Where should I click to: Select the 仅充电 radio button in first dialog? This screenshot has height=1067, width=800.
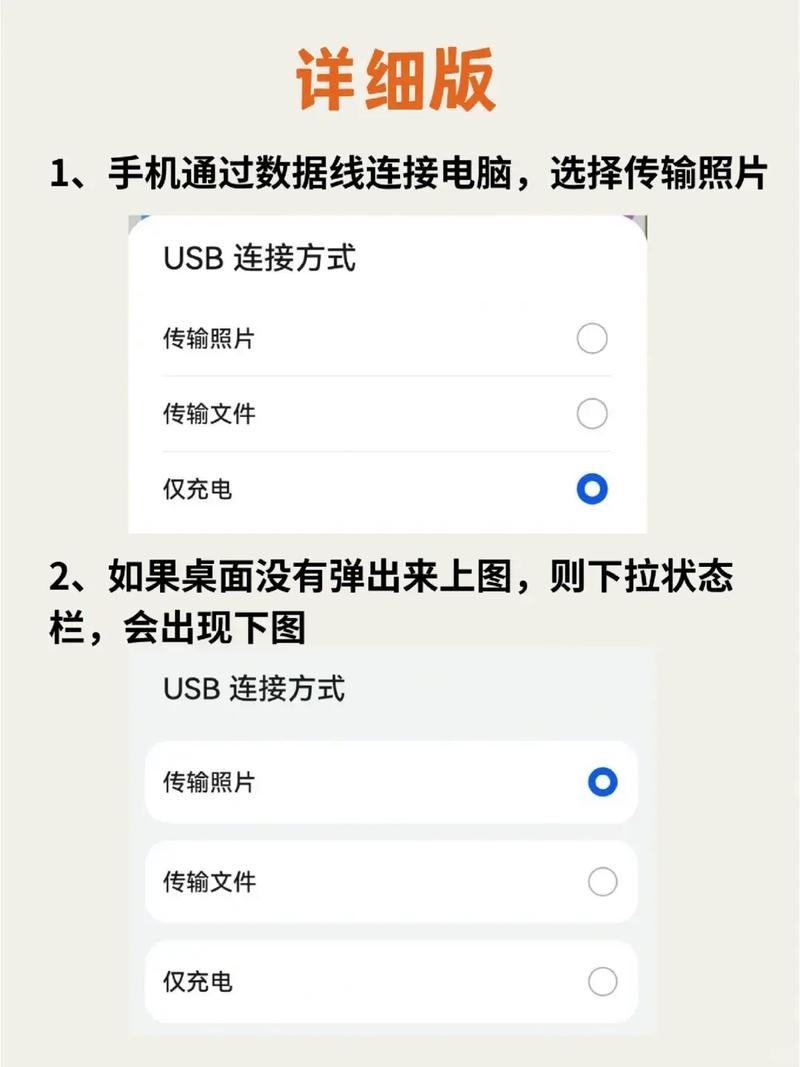pyautogui.click(x=590, y=489)
